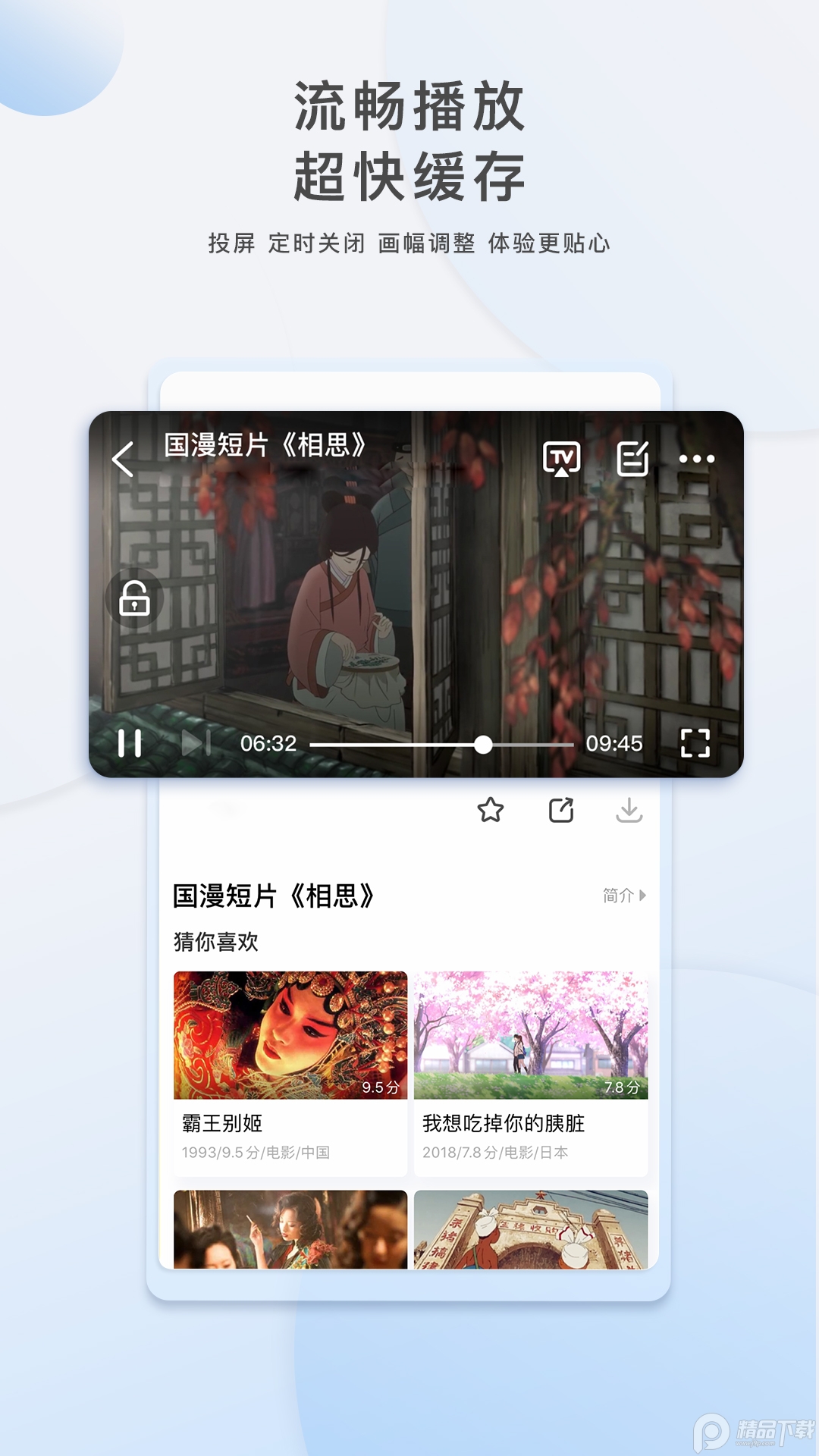
Task: Download 国漫短片《相思》 for offline viewing
Action: [x=630, y=811]
